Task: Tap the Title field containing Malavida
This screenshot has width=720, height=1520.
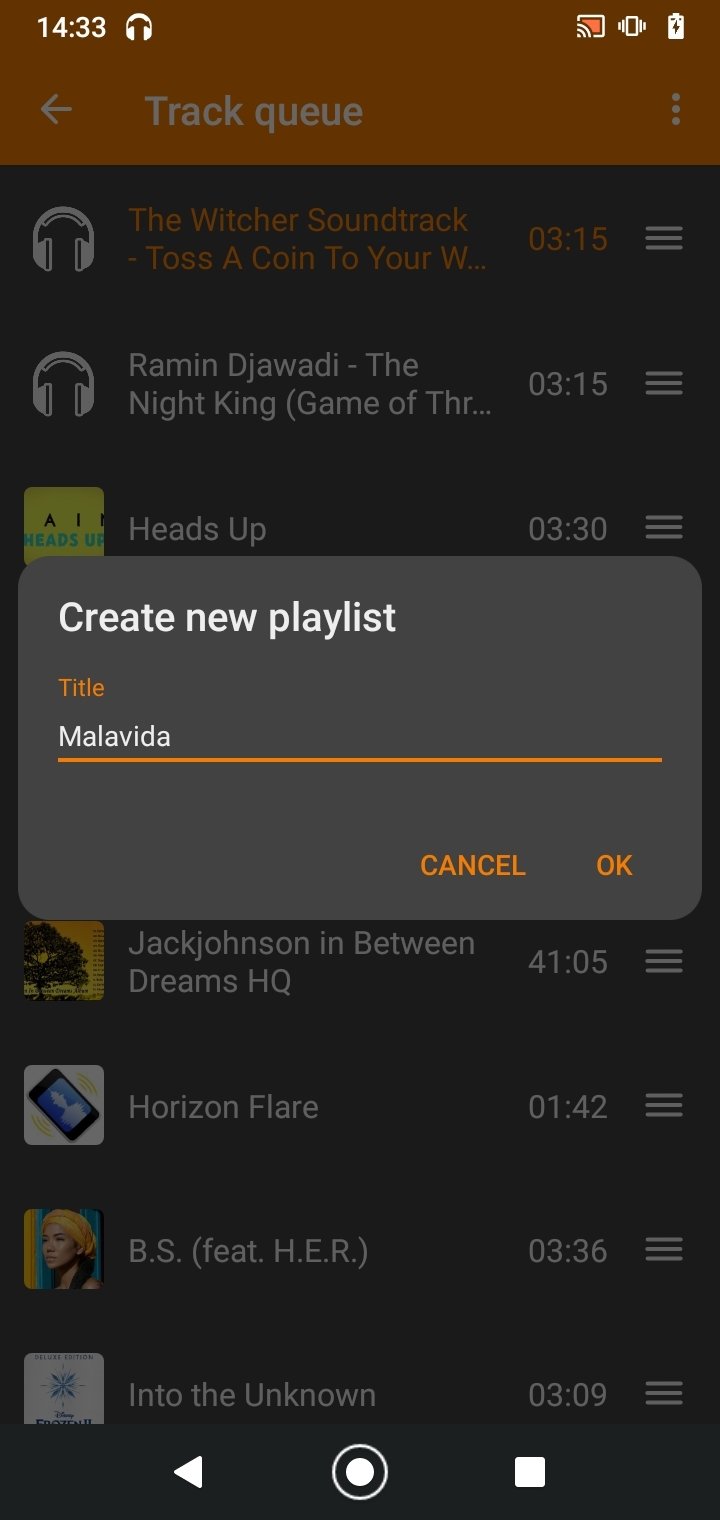Action: point(360,737)
